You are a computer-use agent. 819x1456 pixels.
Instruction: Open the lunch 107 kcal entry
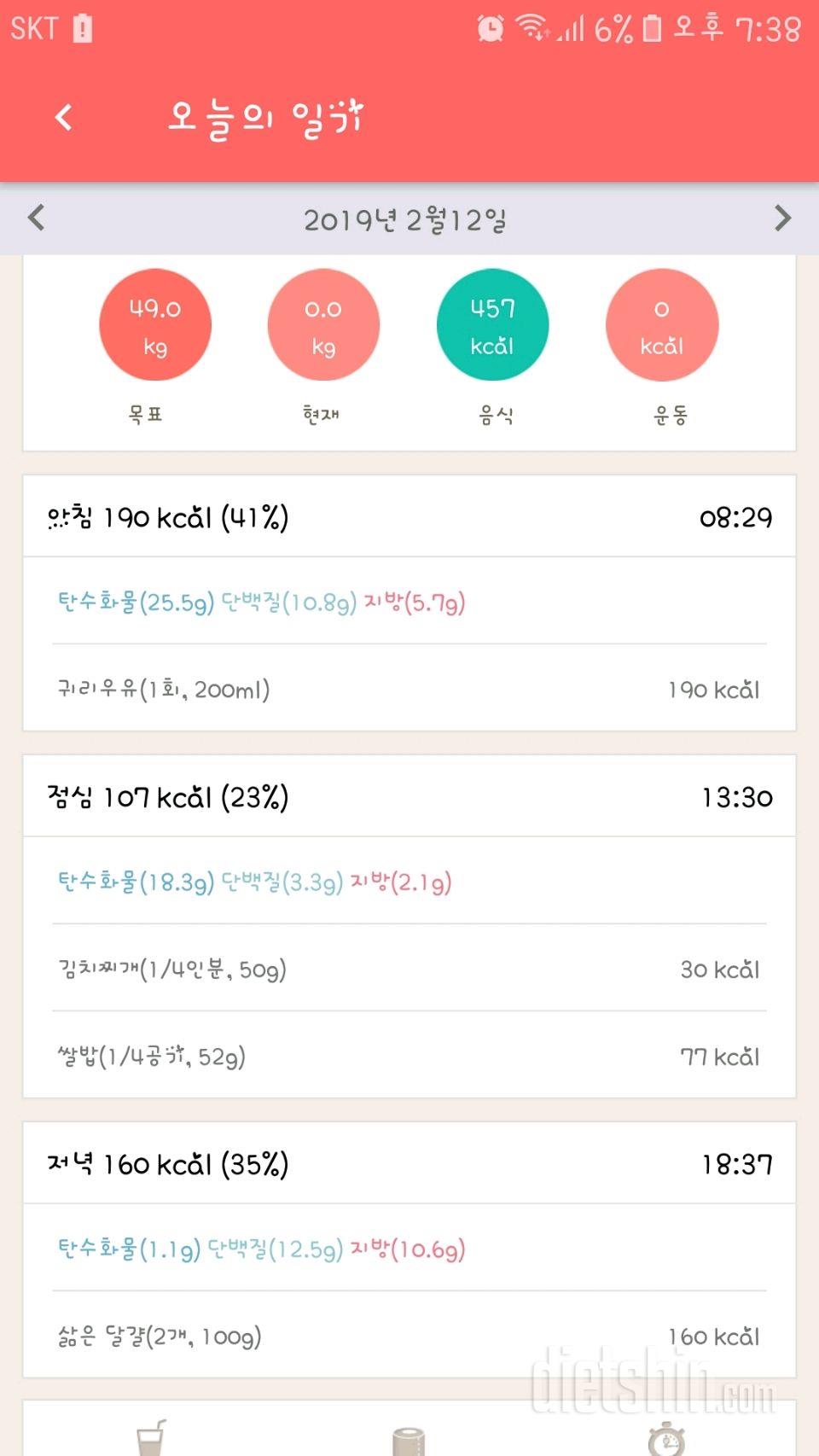tap(409, 797)
